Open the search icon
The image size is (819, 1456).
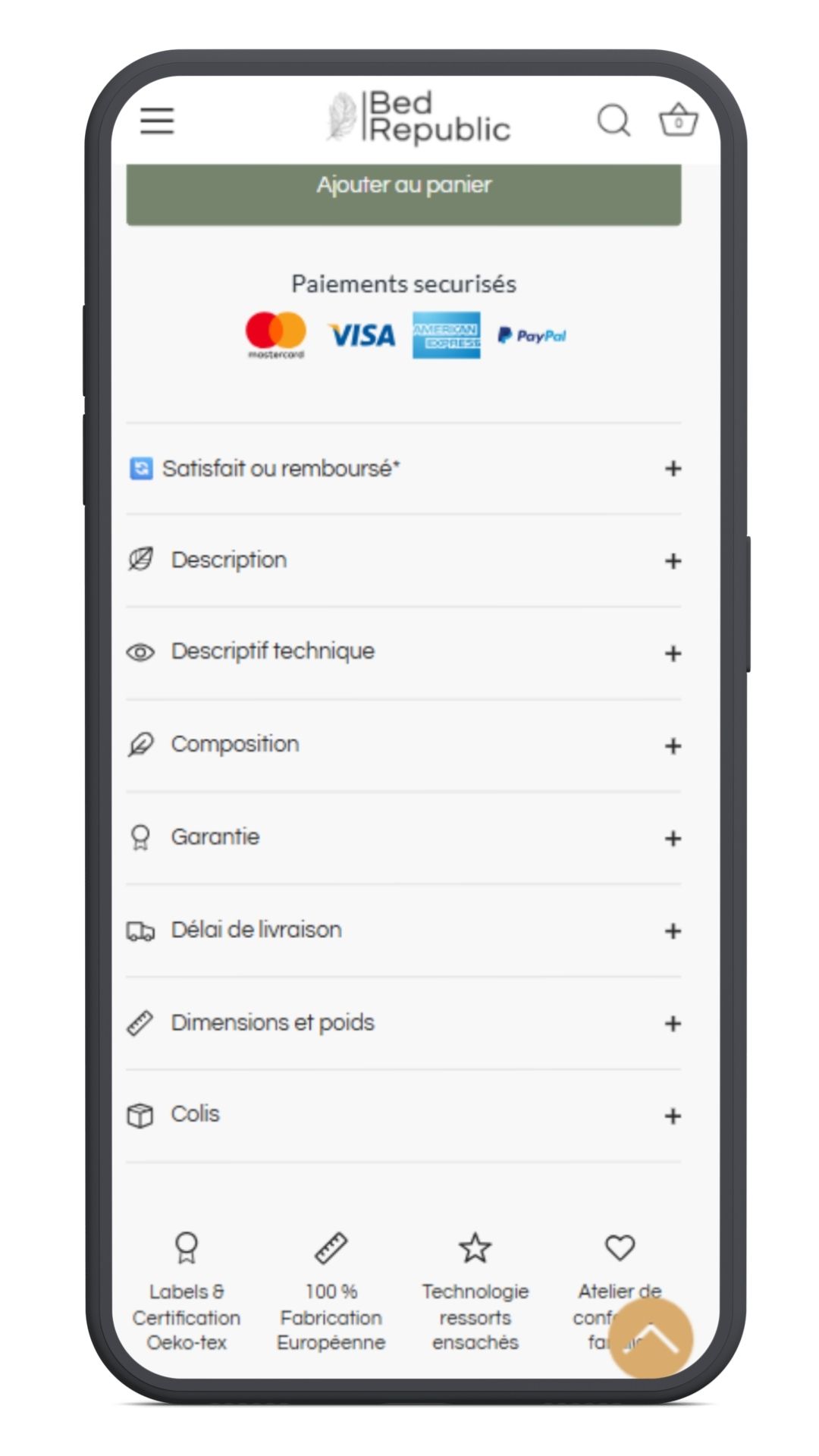point(613,120)
